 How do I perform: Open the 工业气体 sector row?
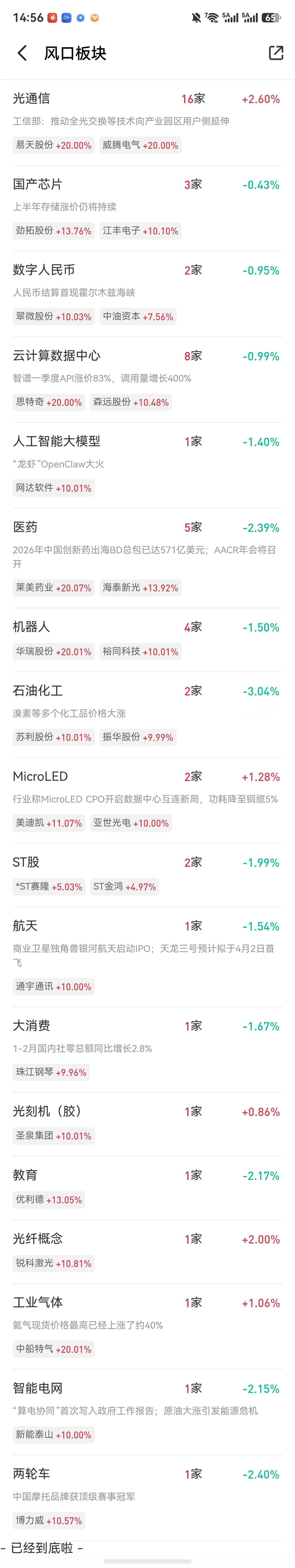[146, 1303]
